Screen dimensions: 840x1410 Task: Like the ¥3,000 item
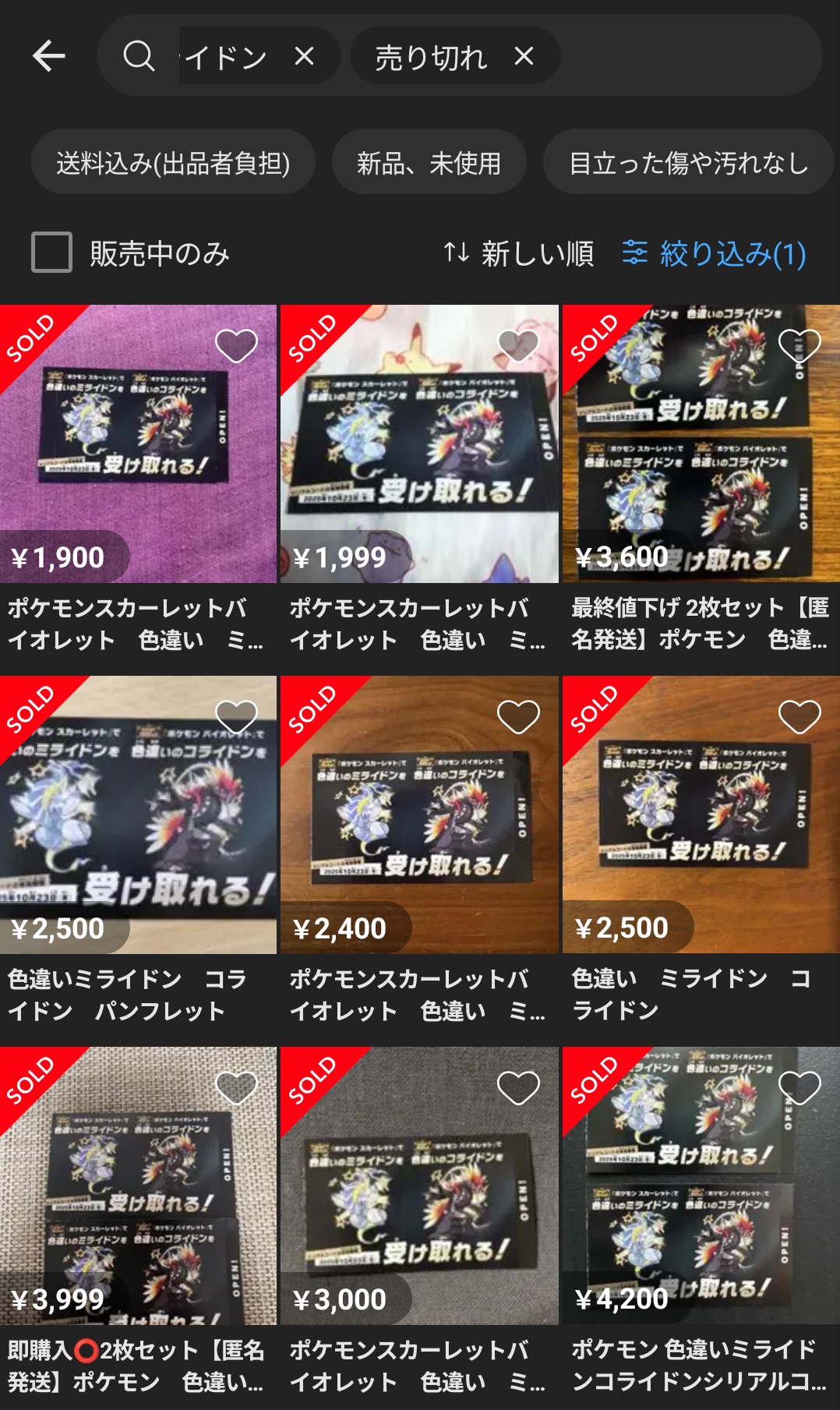(518, 1087)
